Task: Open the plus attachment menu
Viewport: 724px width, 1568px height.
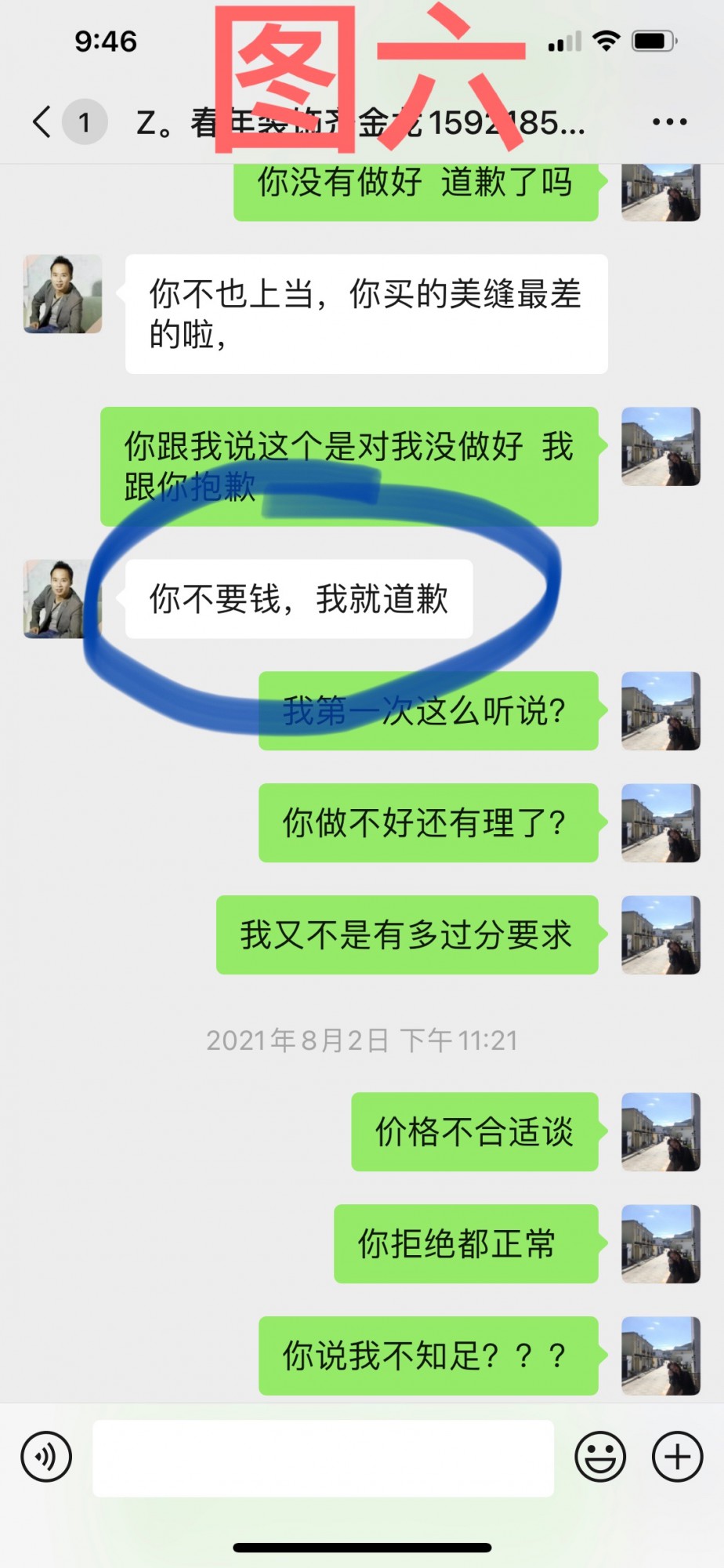Action: (677, 1457)
